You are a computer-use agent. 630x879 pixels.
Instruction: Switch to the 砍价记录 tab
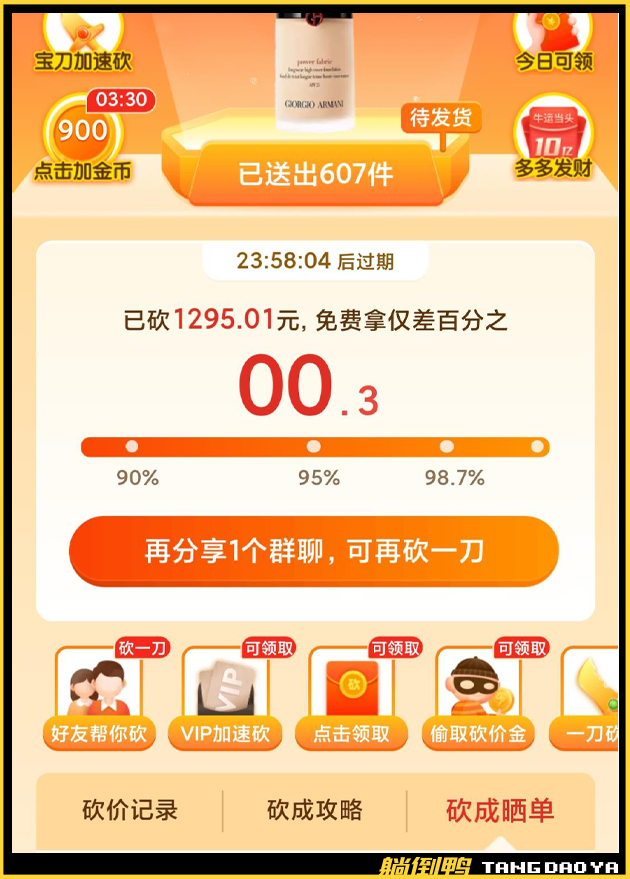(130, 809)
